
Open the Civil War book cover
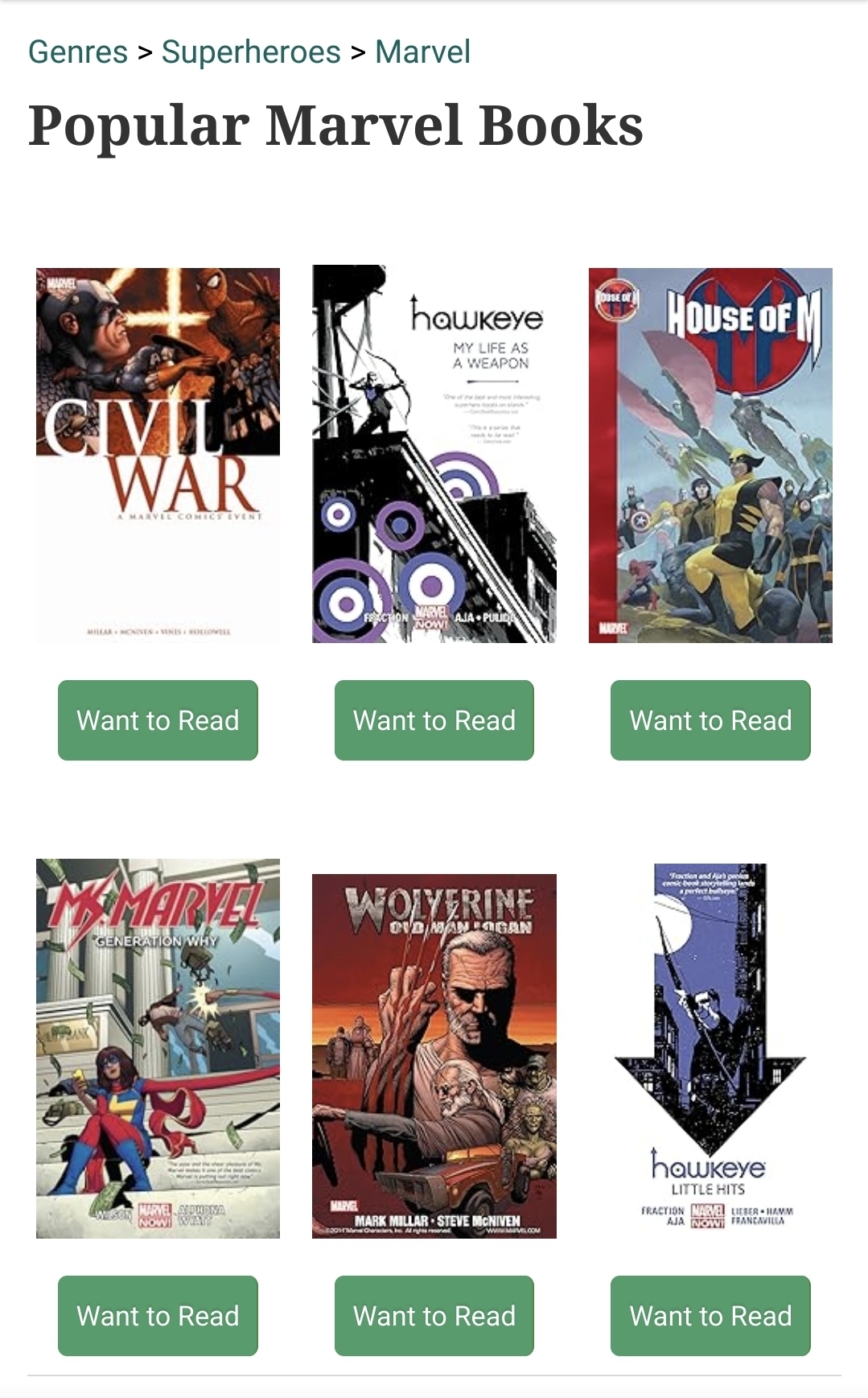tap(158, 455)
